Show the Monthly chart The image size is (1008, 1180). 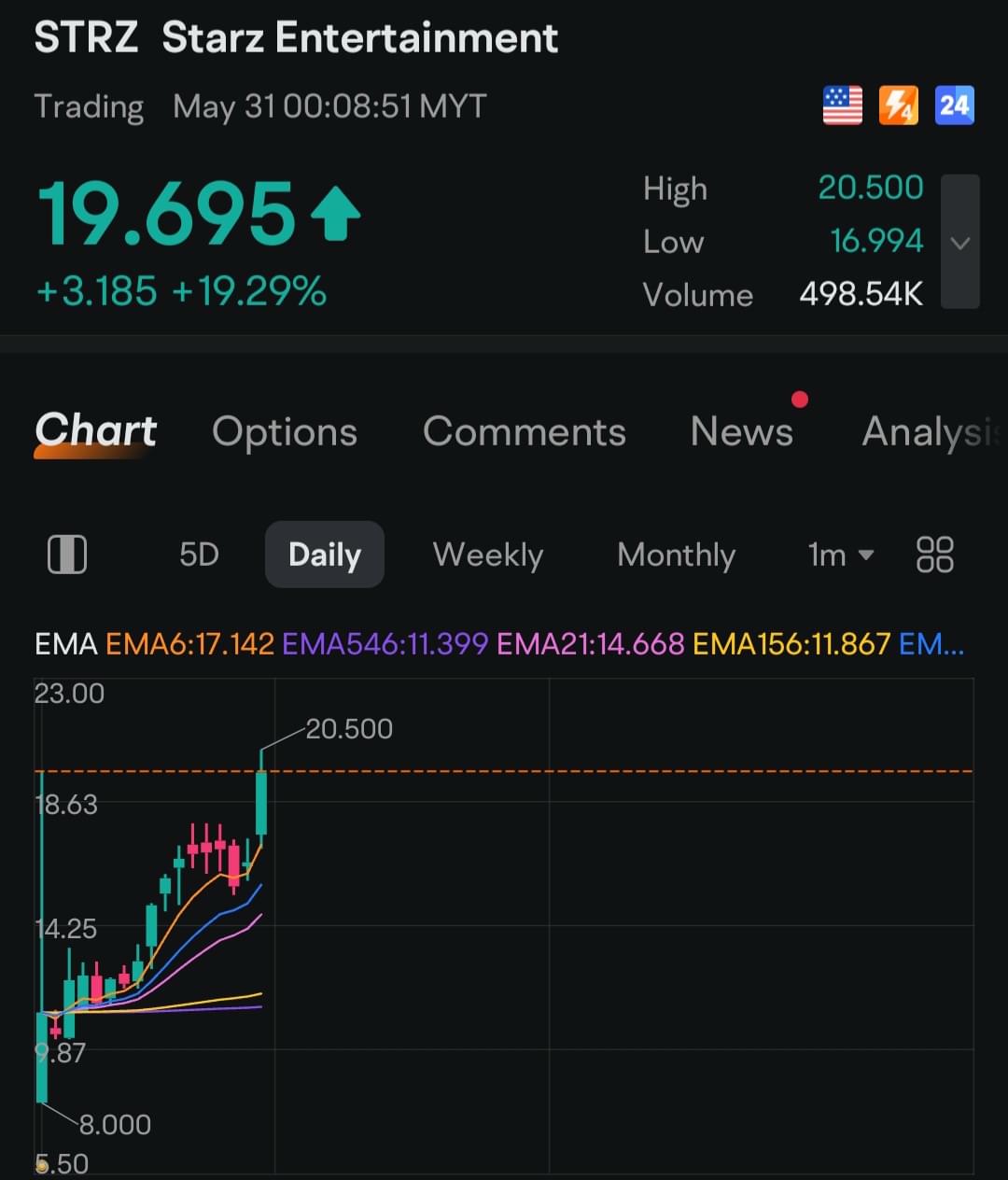click(676, 555)
